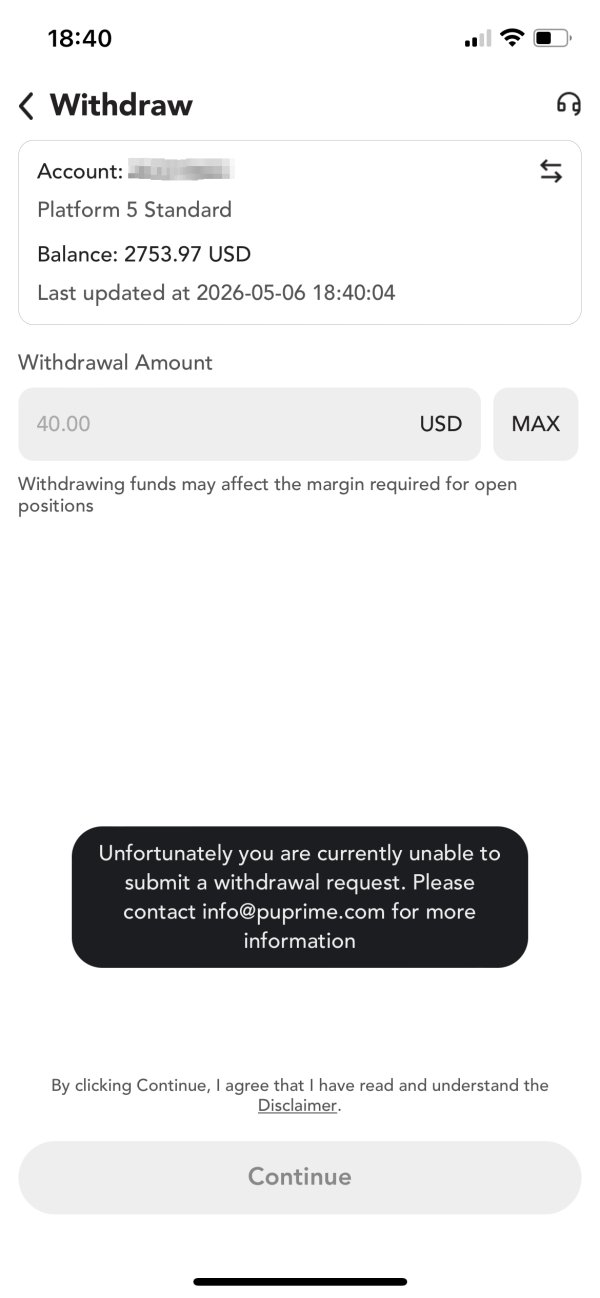Open the Disclaimer link

click(298, 1106)
